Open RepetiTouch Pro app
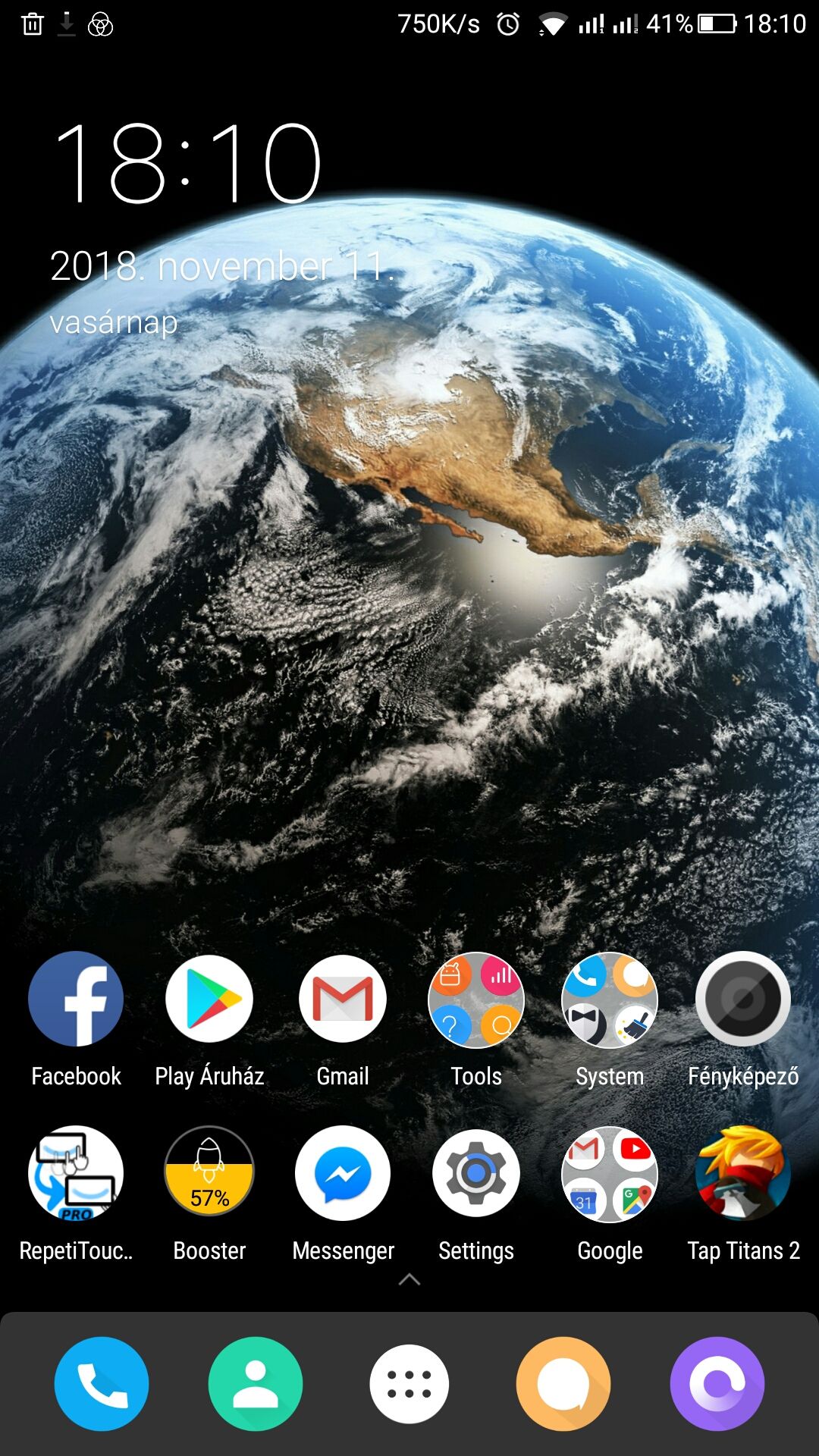 click(x=76, y=1173)
